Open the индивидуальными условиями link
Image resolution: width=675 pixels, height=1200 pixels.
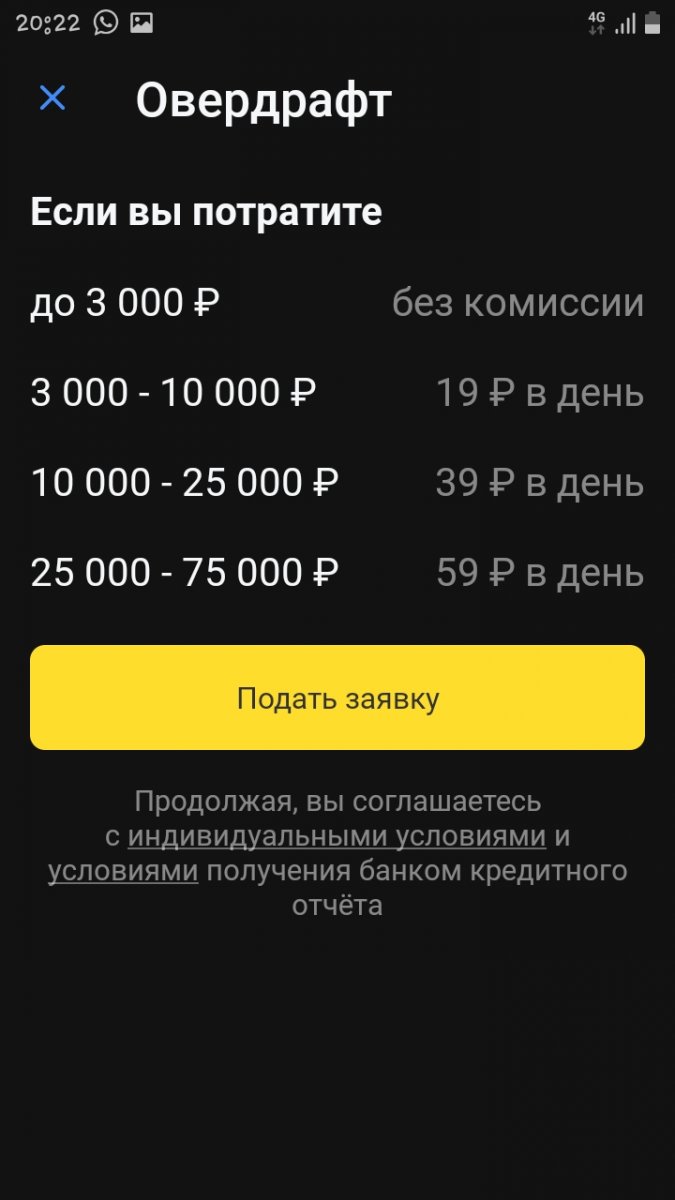(336, 836)
